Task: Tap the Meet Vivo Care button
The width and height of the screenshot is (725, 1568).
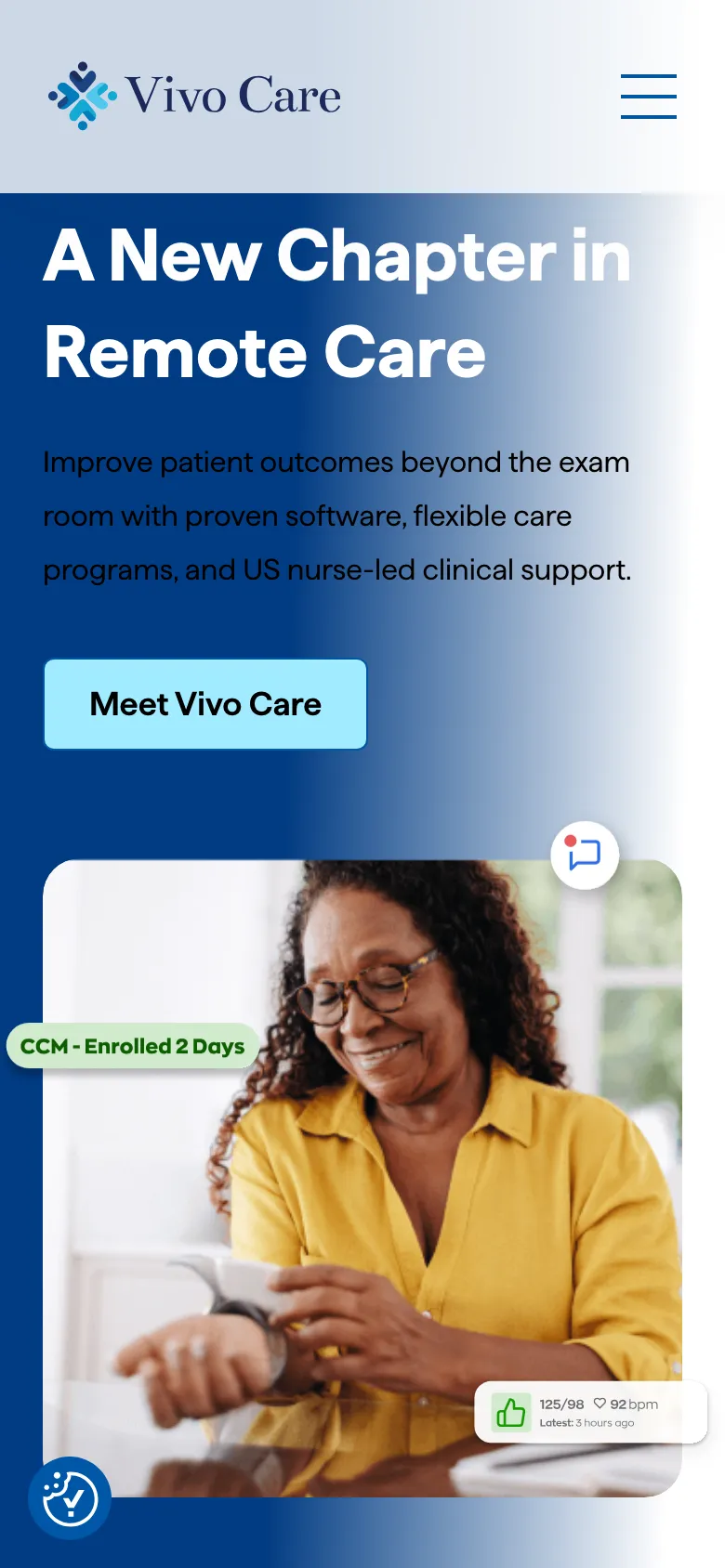Action: coord(205,704)
